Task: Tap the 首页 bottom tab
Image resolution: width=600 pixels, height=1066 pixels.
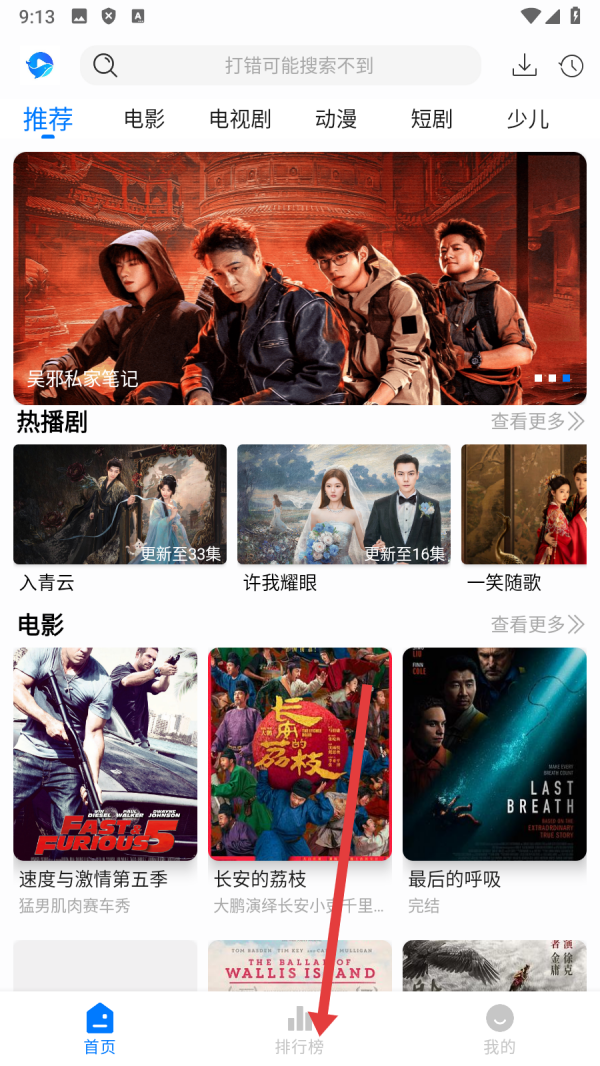Action: [100, 1031]
